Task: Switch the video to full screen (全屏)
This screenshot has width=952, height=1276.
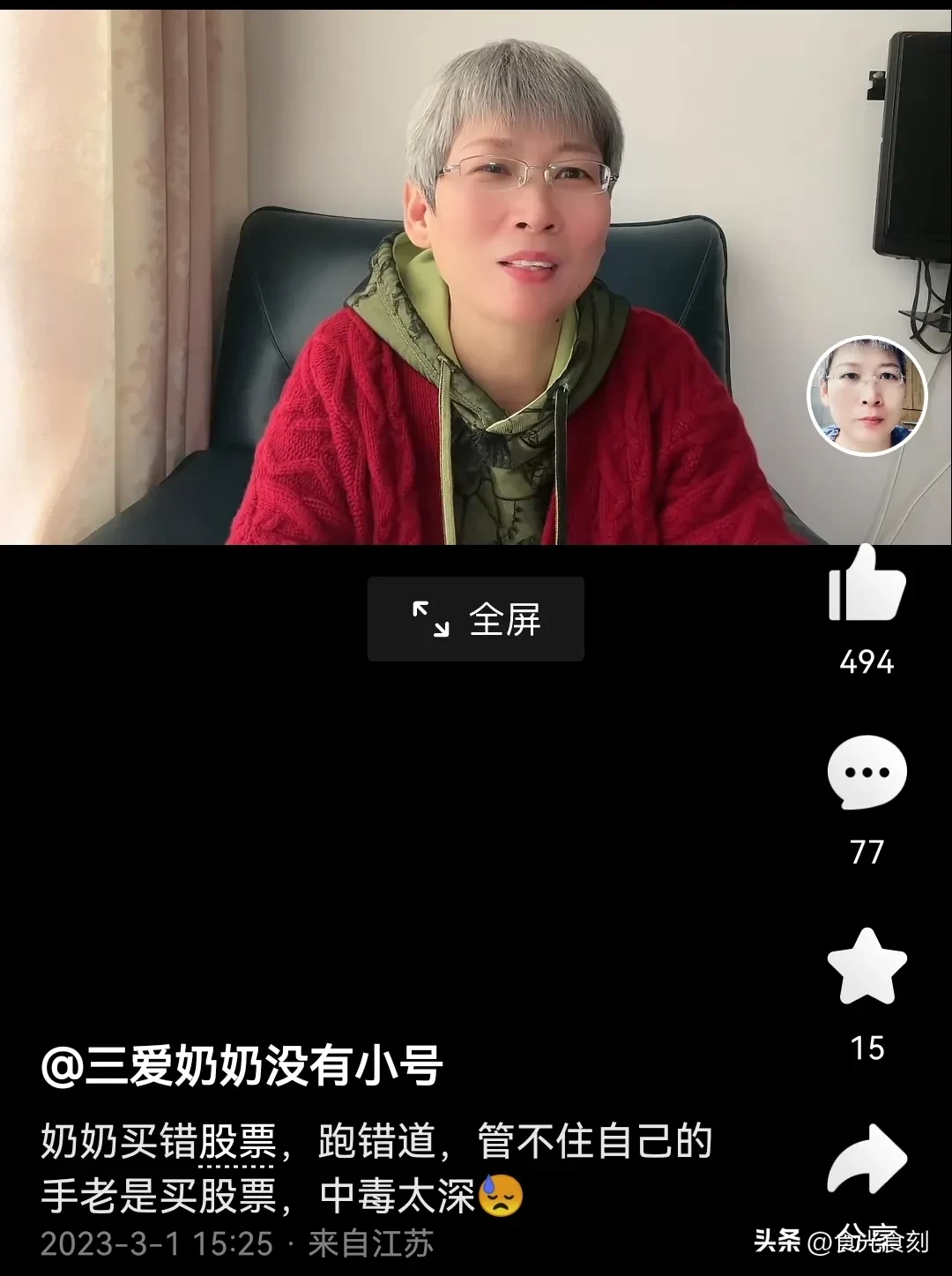Action: 475,619
